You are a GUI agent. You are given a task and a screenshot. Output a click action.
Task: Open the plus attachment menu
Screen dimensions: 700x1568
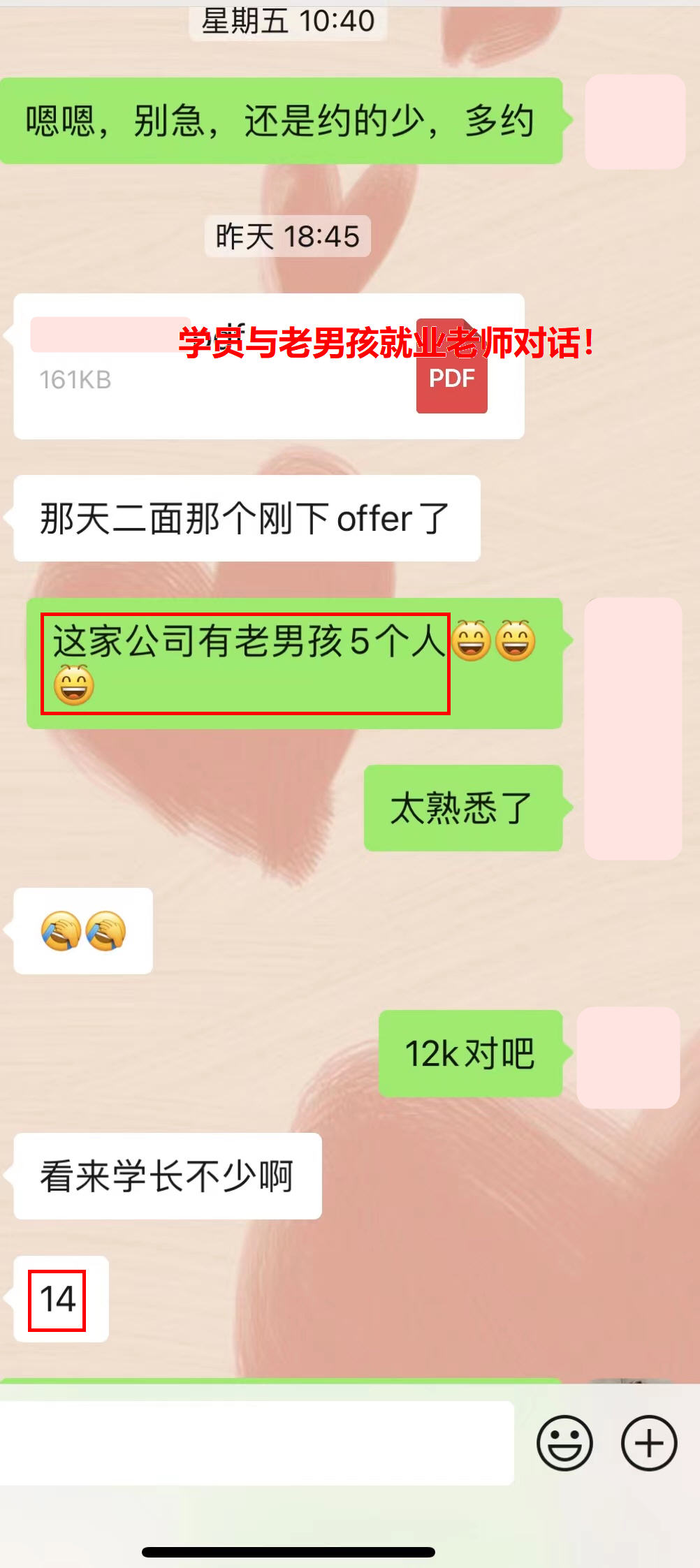point(649,1443)
